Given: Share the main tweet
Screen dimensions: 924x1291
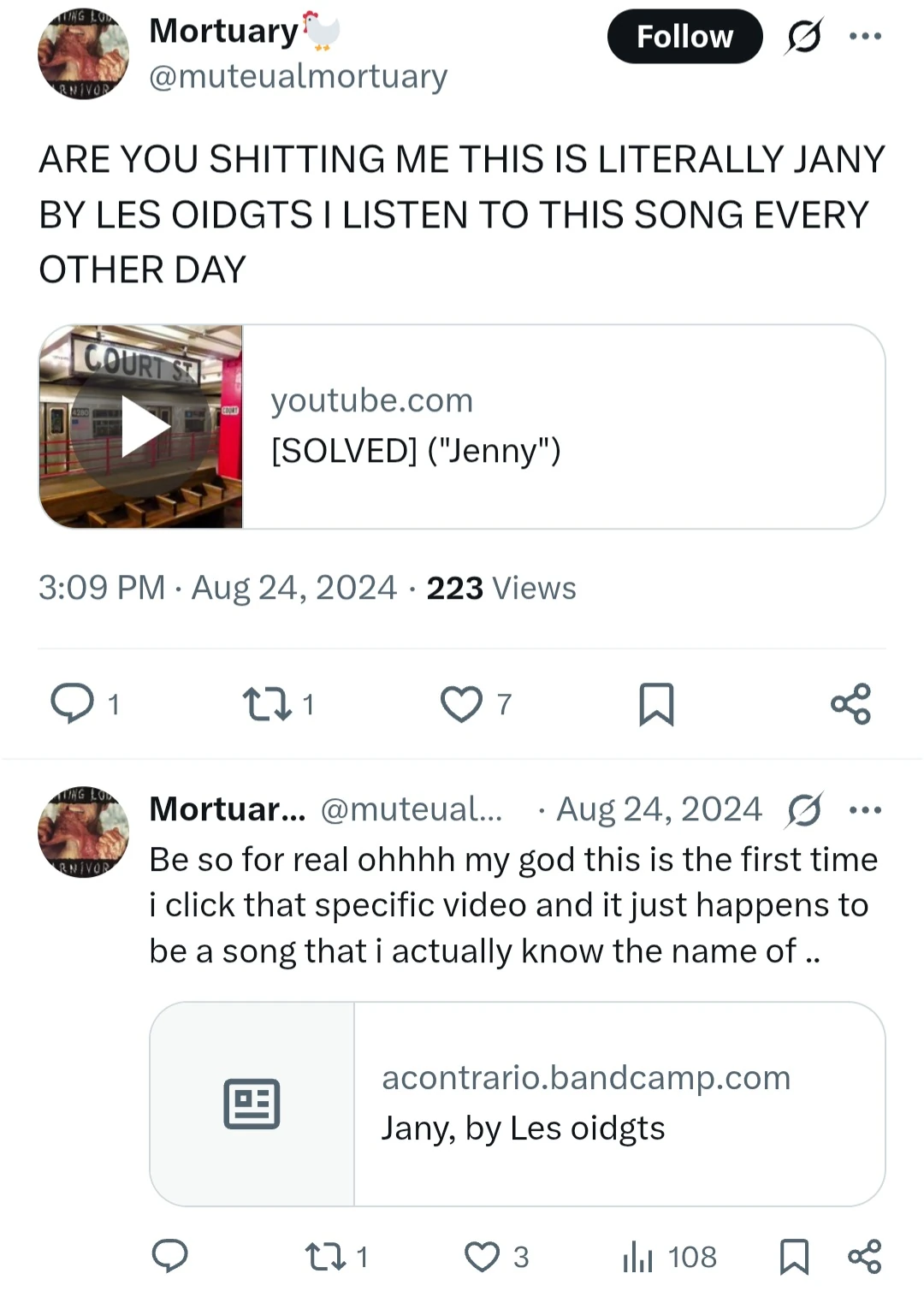Looking at the screenshot, I should click(x=850, y=704).
